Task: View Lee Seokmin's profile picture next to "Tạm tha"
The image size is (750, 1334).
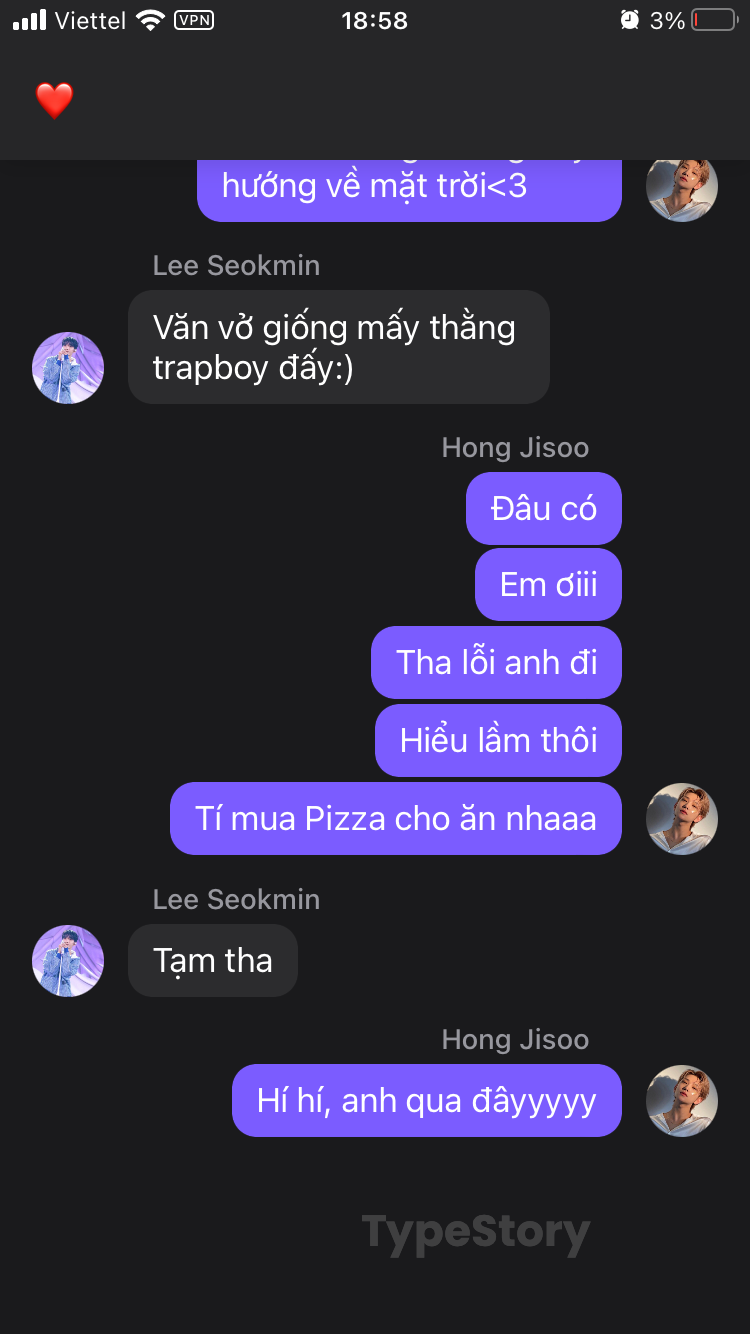Action: [x=68, y=961]
